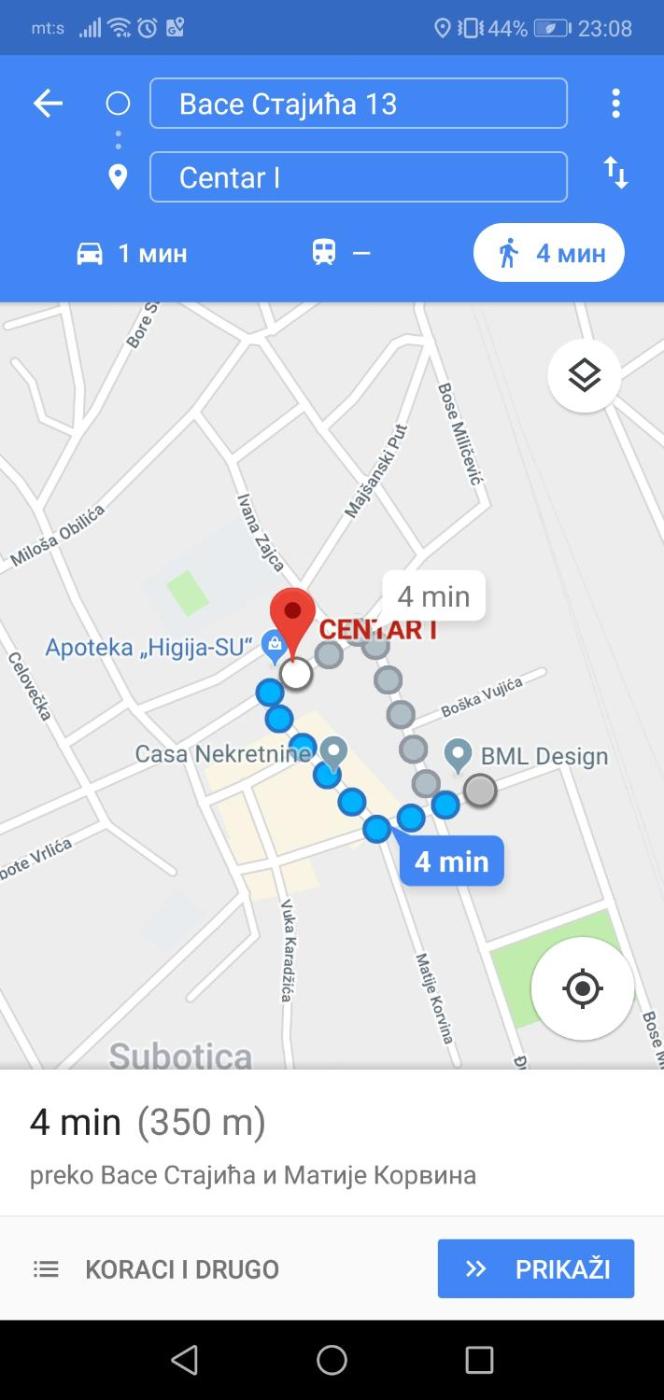Swap start and destination
This screenshot has width=664, height=1400.
click(x=615, y=173)
